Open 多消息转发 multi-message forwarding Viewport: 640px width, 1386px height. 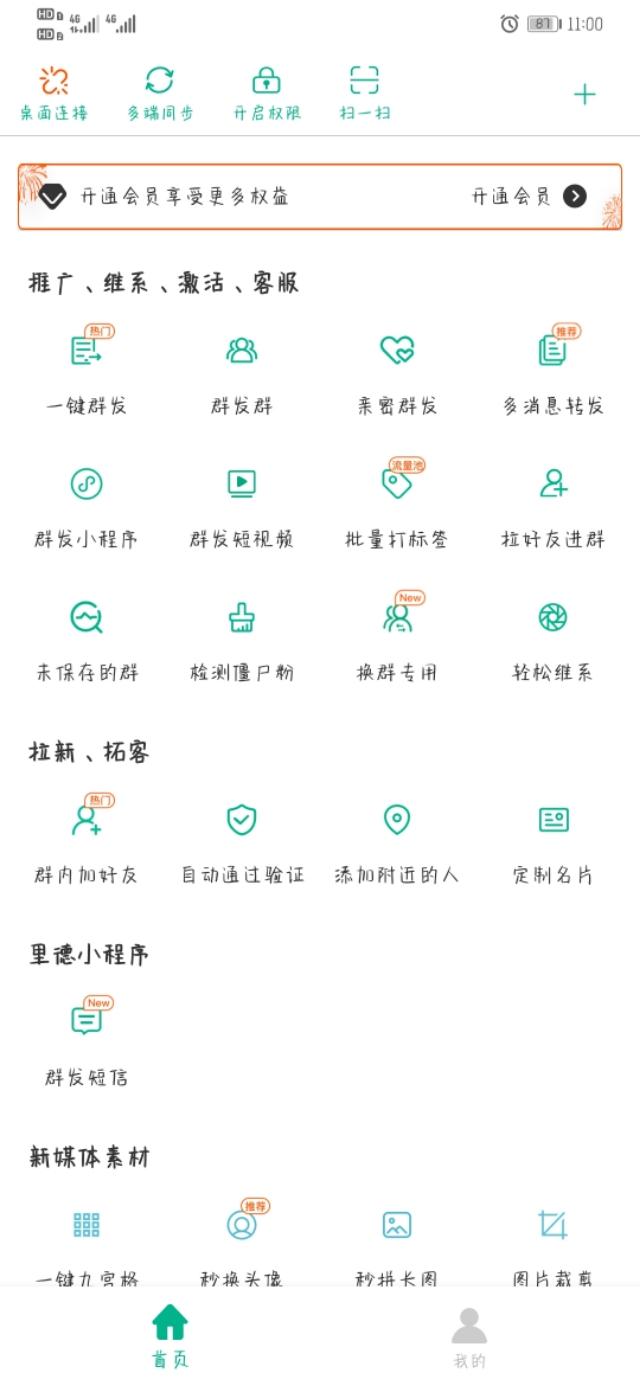(x=553, y=368)
